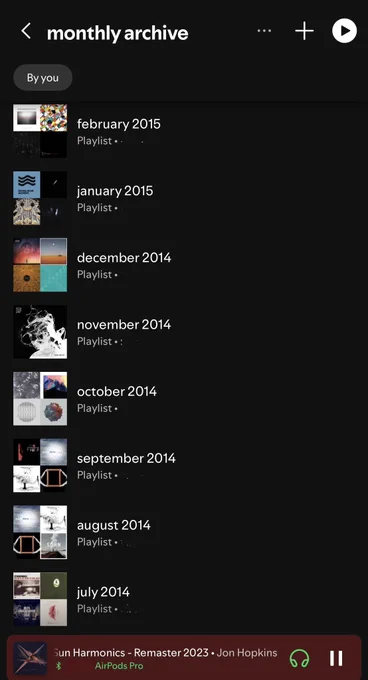Open the january 2015 playlist
This screenshot has width=368, height=680.
coord(184,198)
